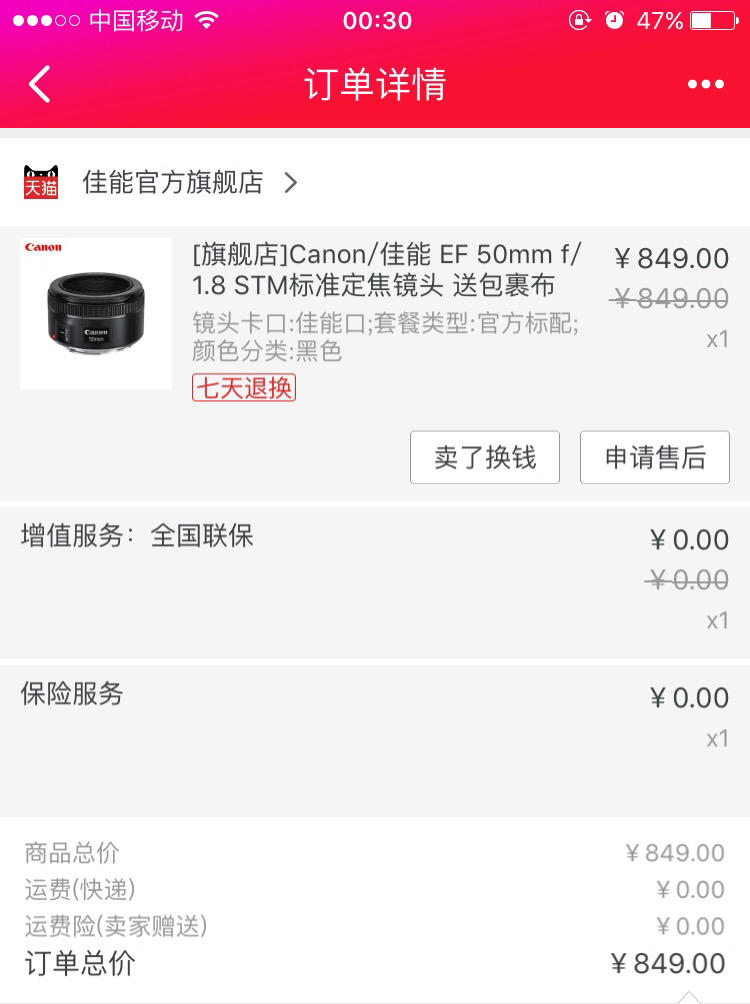Open 佳能官方旗舰店 store page

pyautogui.click(x=172, y=182)
